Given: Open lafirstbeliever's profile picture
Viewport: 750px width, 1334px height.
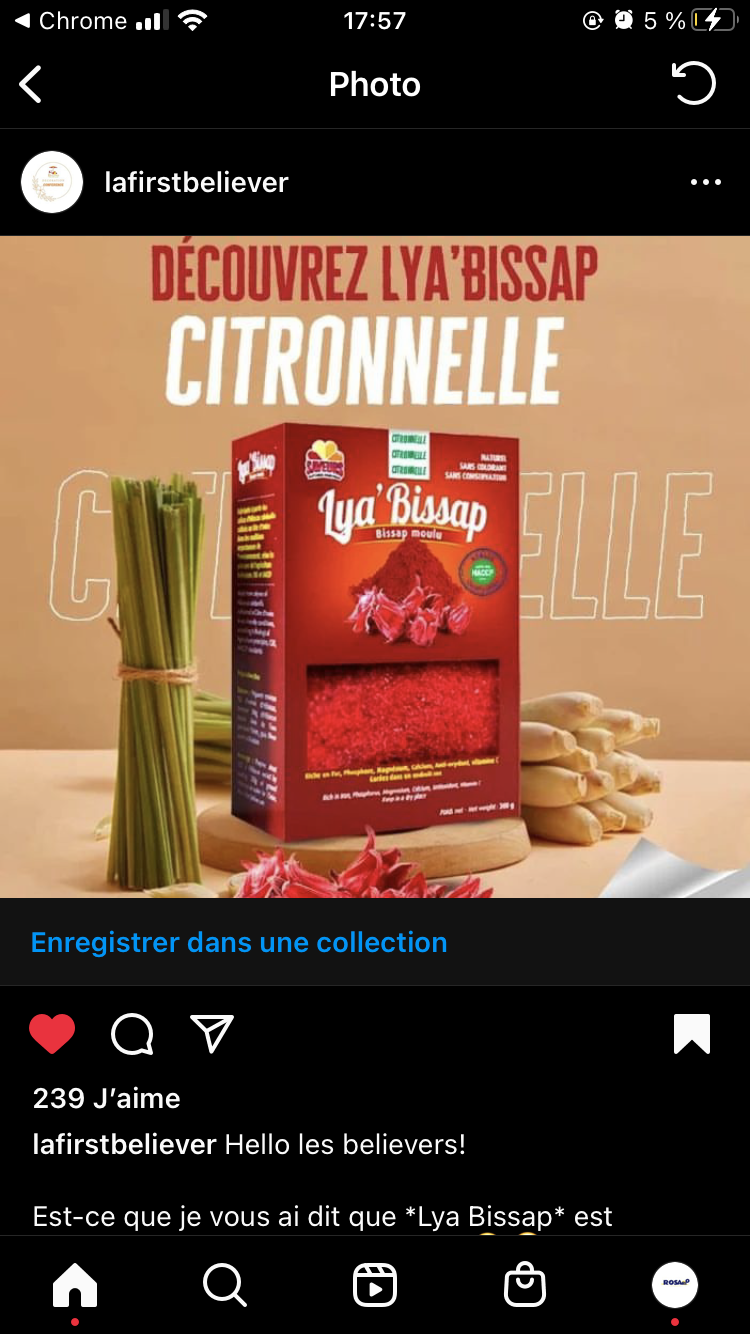Looking at the screenshot, I should (x=52, y=182).
